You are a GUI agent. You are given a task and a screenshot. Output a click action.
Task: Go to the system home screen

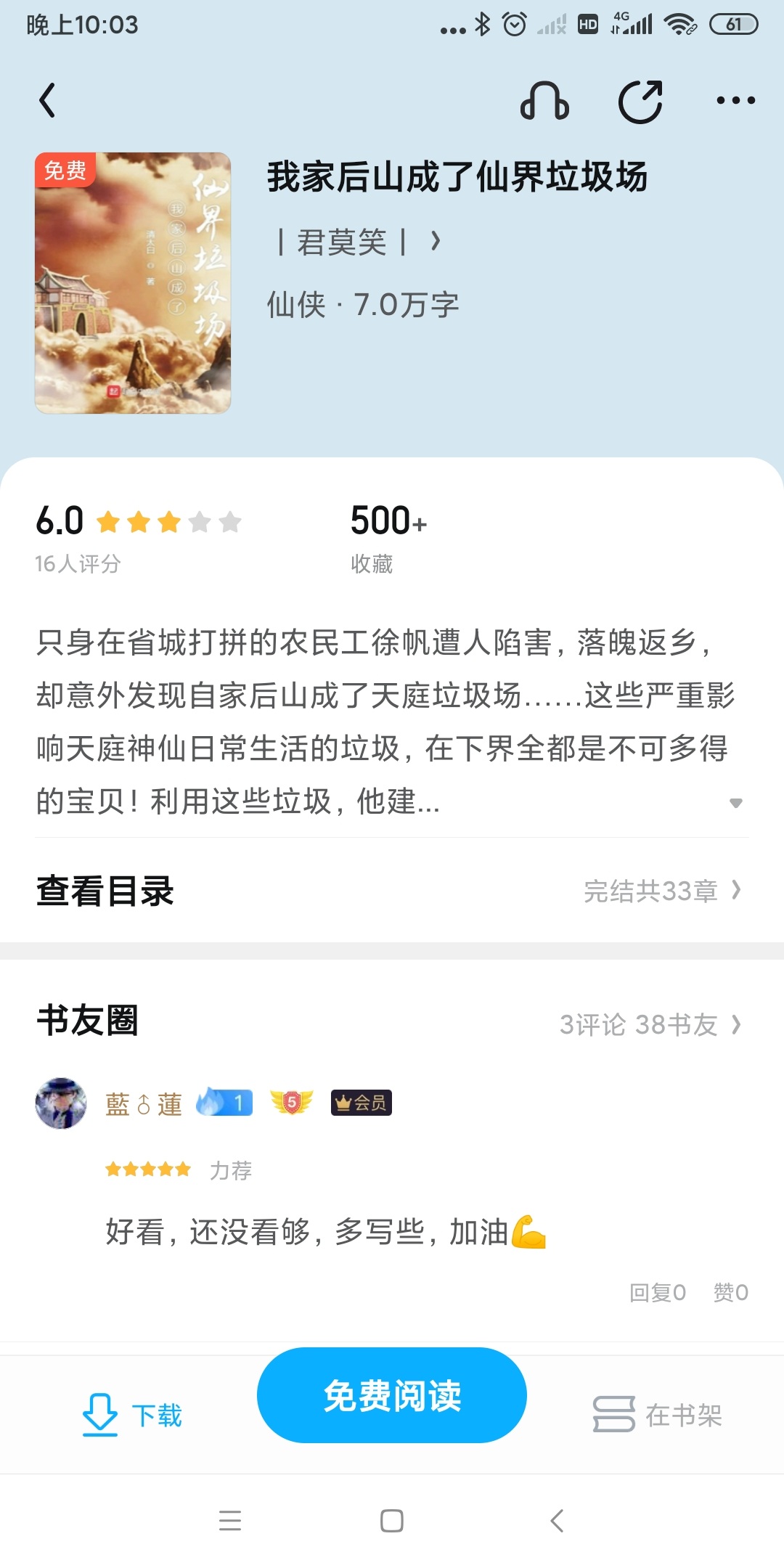392,1520
